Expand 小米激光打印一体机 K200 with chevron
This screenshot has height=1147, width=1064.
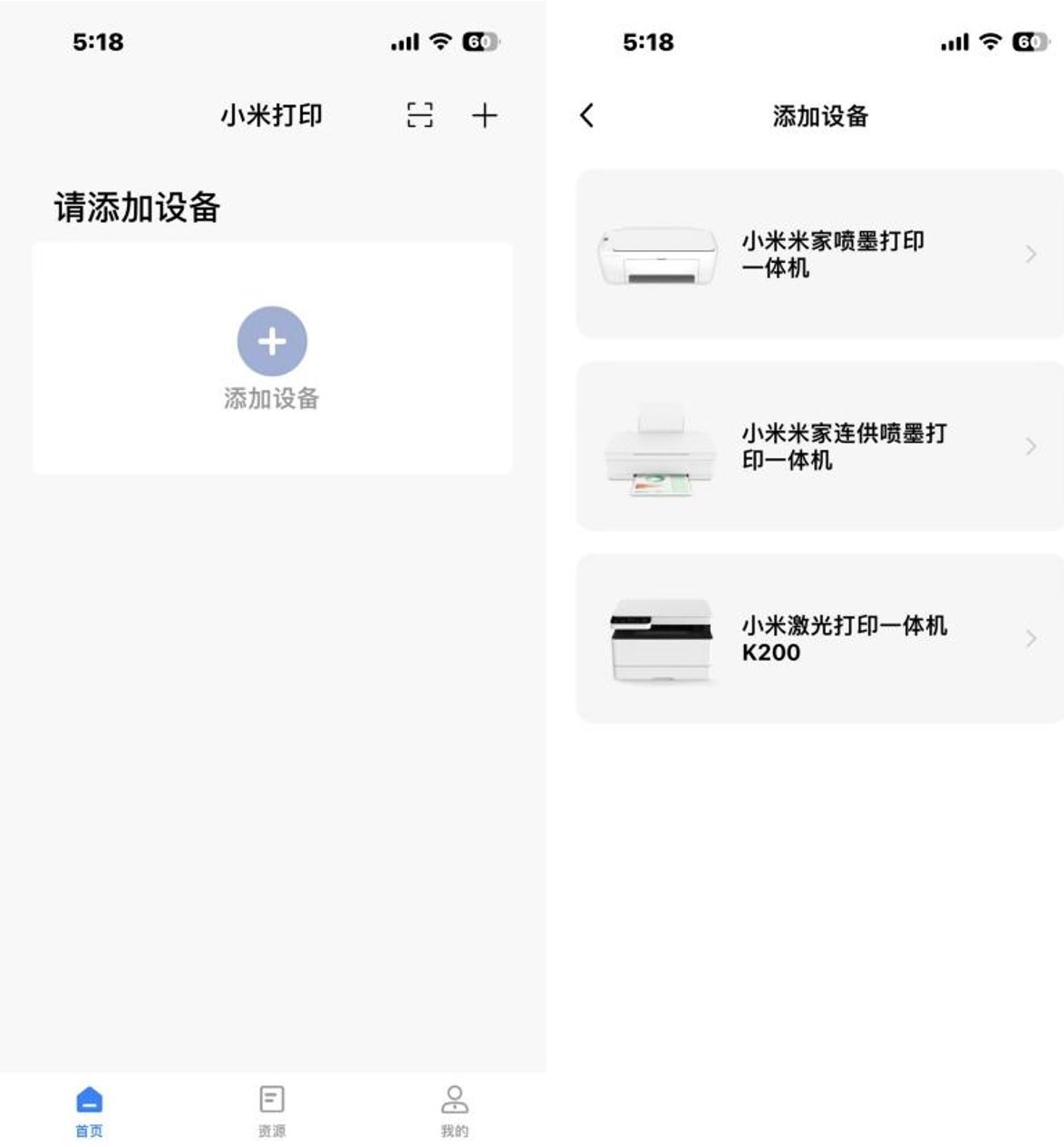1031,637
